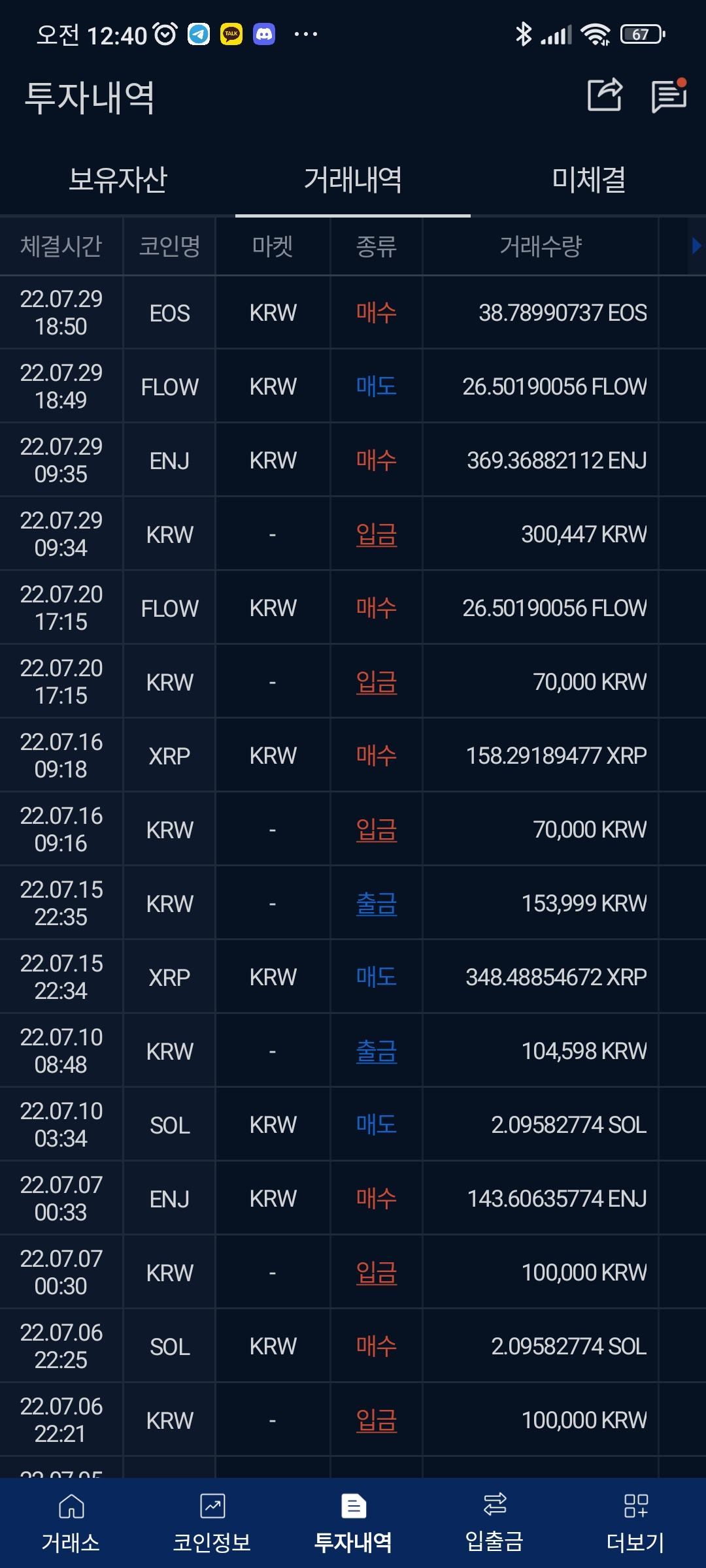Open the 입출금 tab
This screenshot has width=706, height=1568.
click(x=494, y=1524)
